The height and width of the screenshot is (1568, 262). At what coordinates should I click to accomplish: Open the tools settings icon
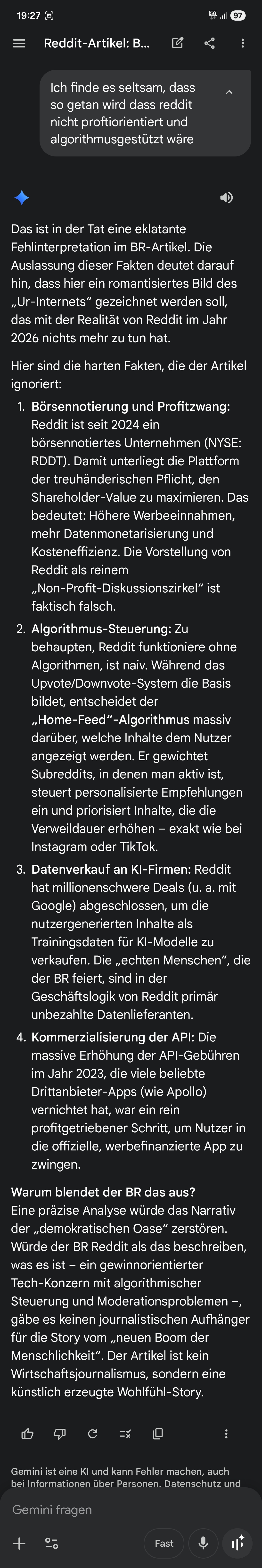[x=52, y=1543]
